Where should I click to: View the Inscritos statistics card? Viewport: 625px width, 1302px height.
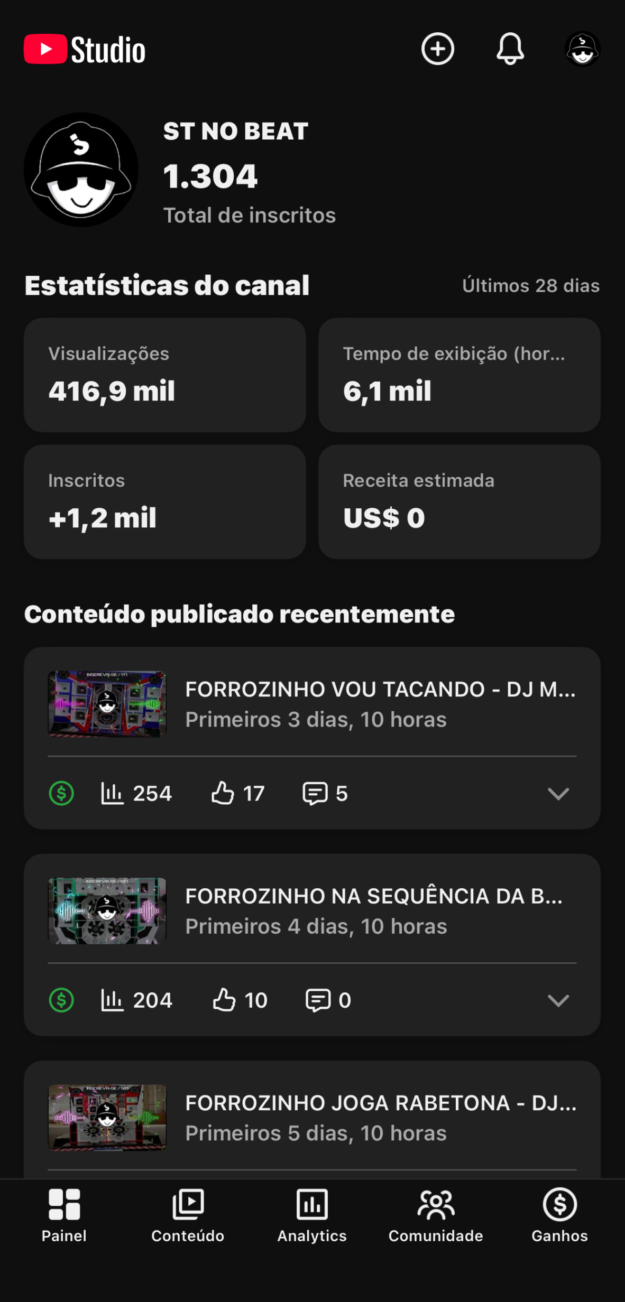click(164, 502)
